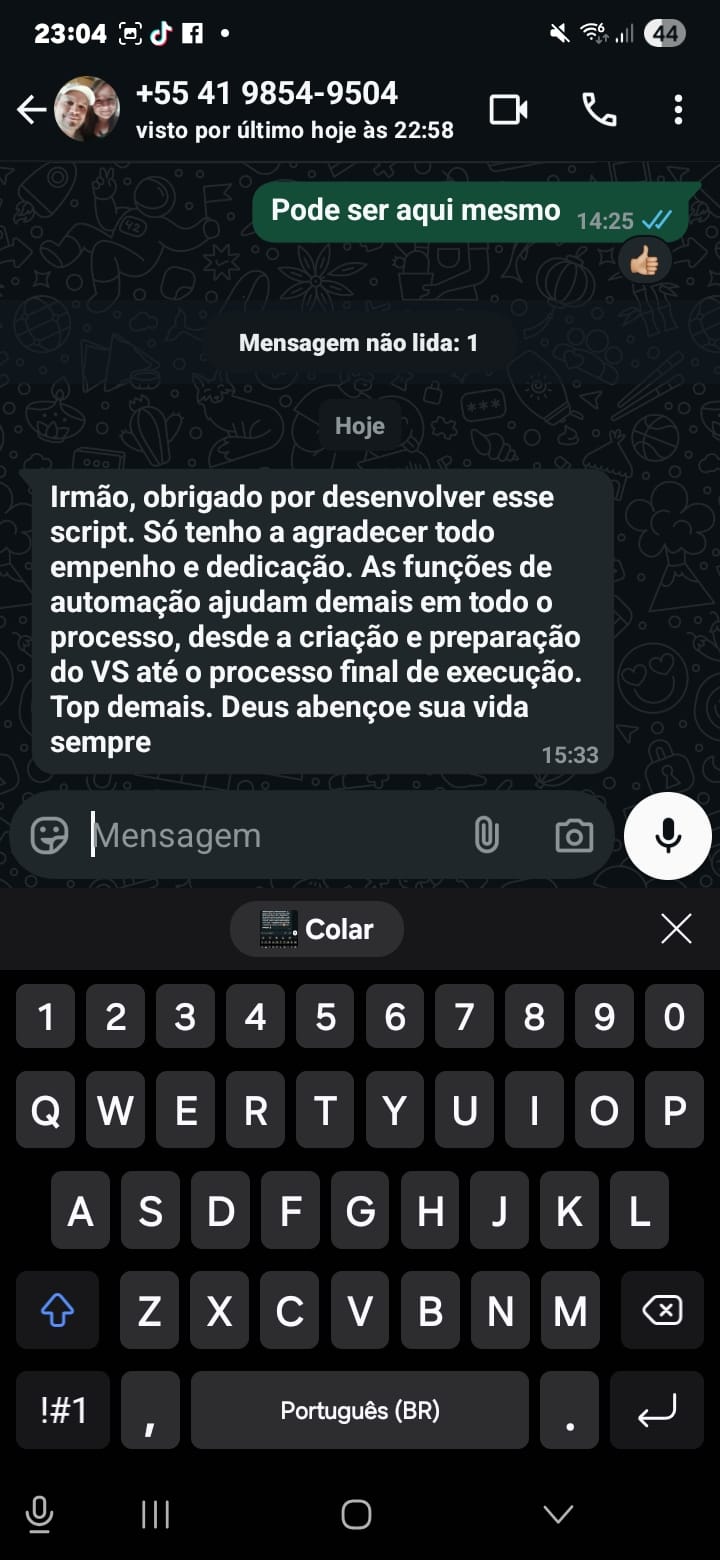The width and height of the screenshot is (720, 1560).
Task: Focus the Mensagem text field
Action: [x=270, y=835]
